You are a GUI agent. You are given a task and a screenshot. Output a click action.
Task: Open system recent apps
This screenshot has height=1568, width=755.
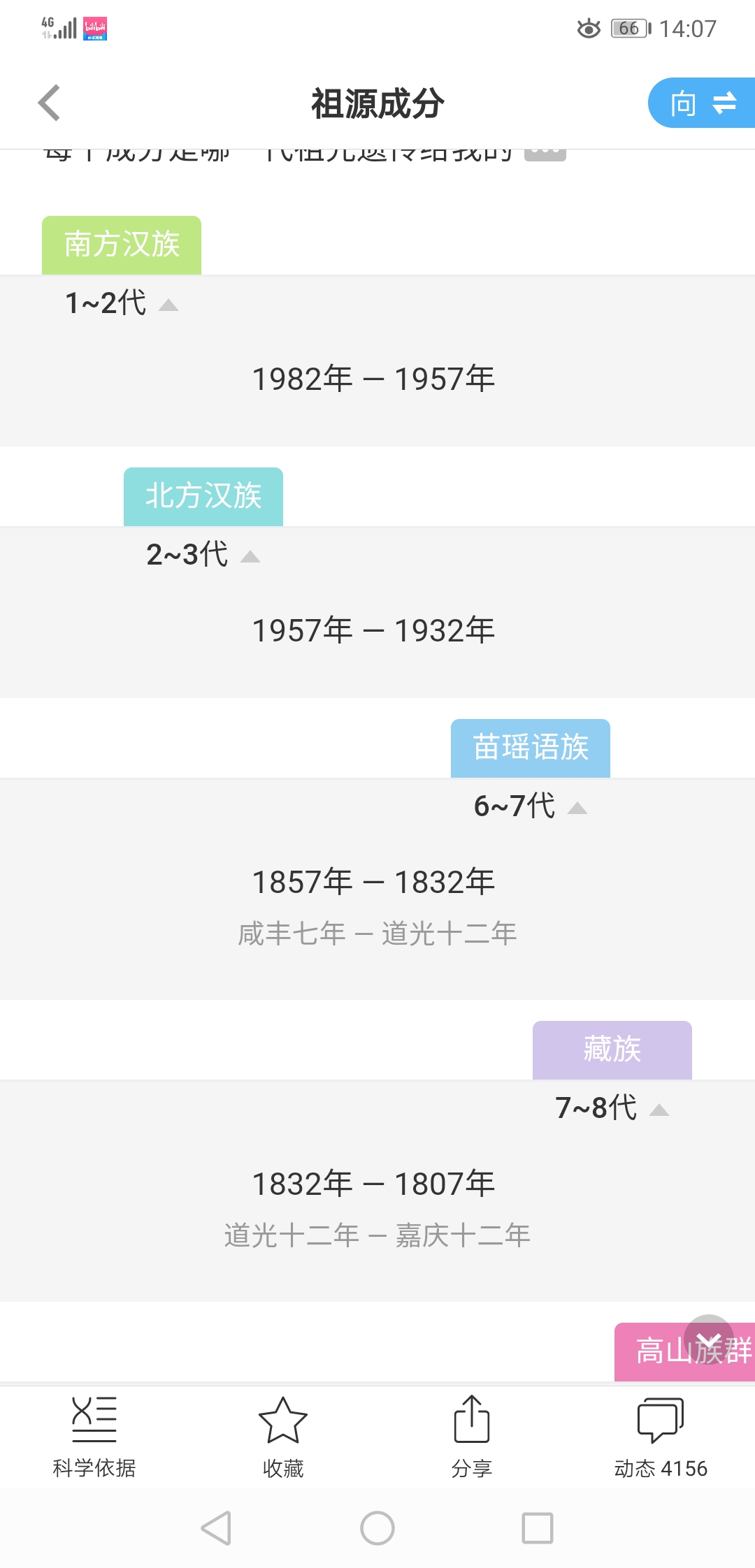(538, 1528)
